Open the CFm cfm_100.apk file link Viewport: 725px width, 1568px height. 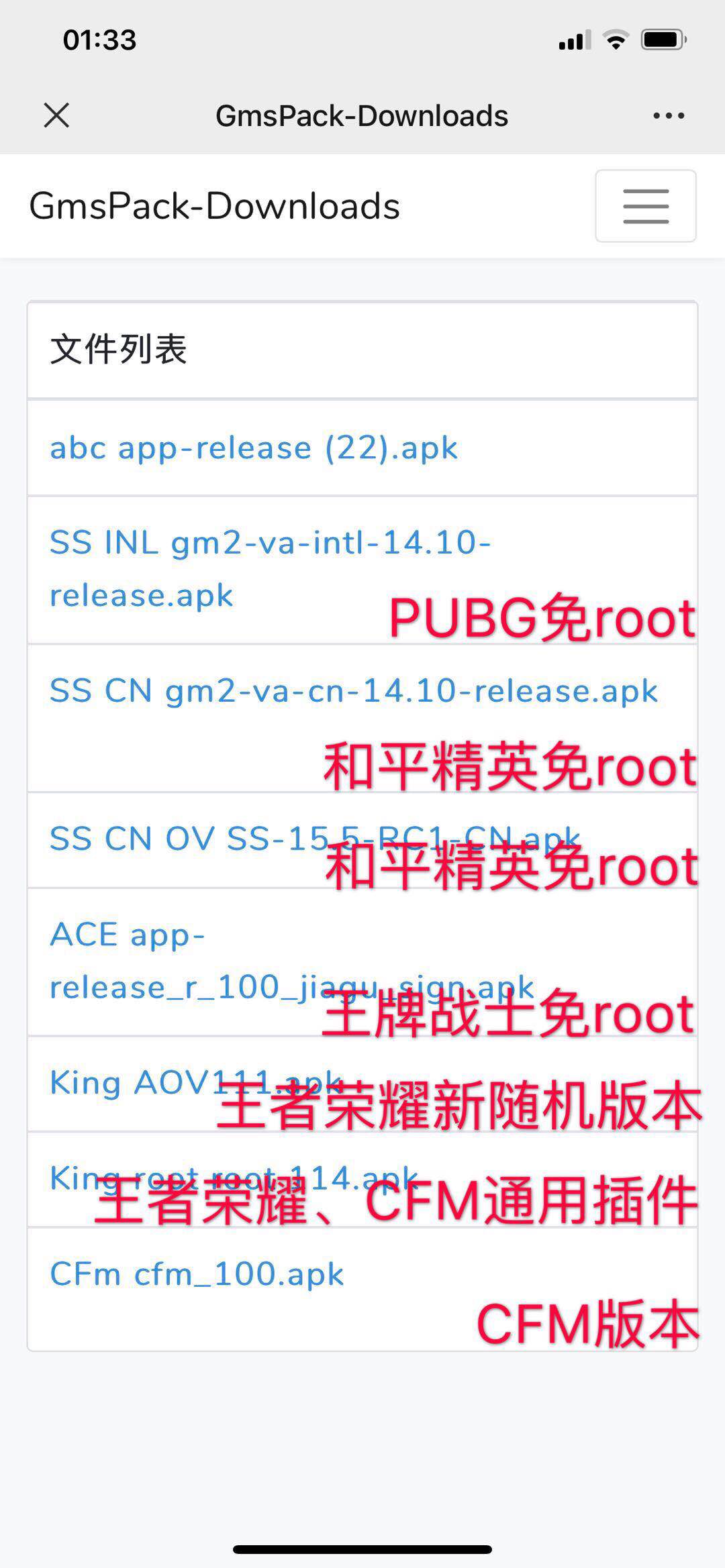[x=197, y=1273]
